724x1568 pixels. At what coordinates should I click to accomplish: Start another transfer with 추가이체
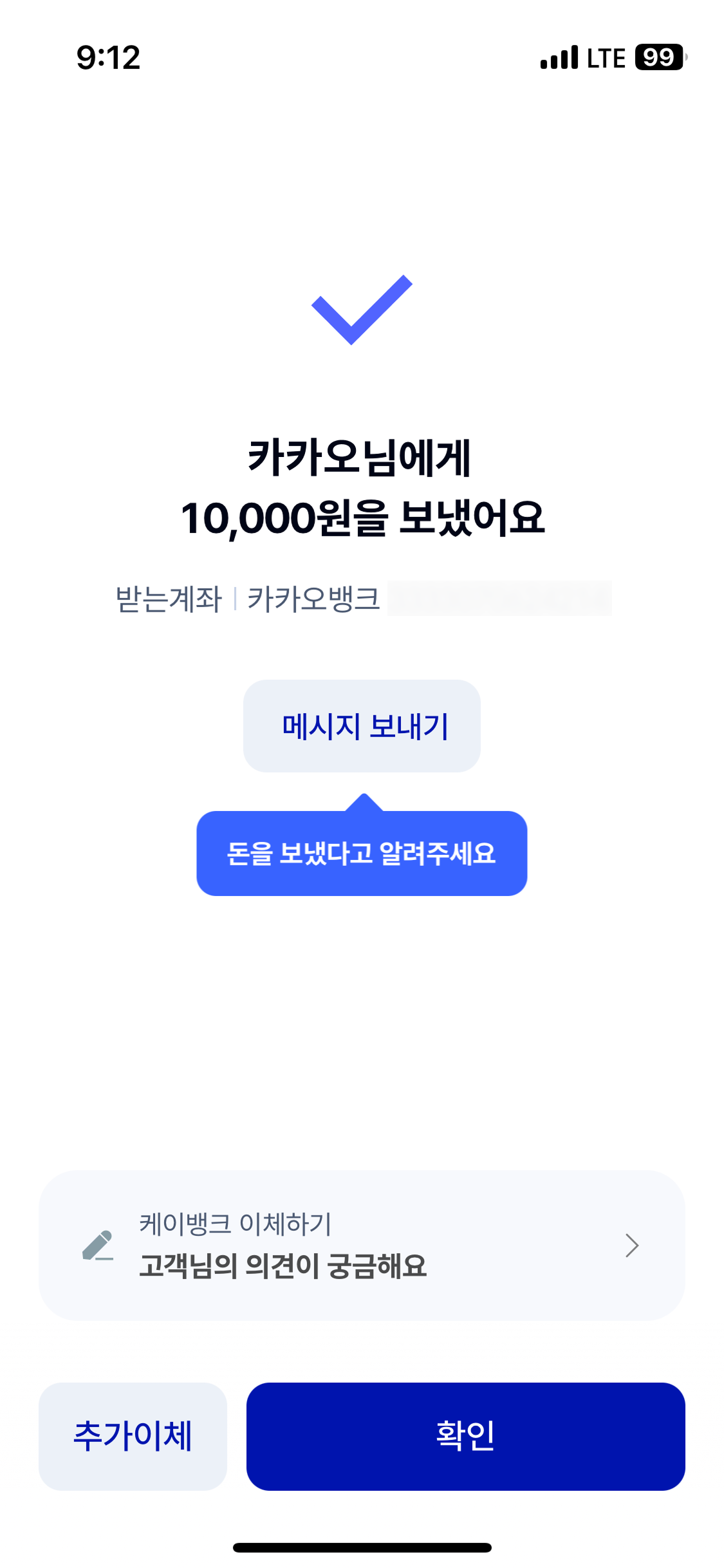[133, 1436]
